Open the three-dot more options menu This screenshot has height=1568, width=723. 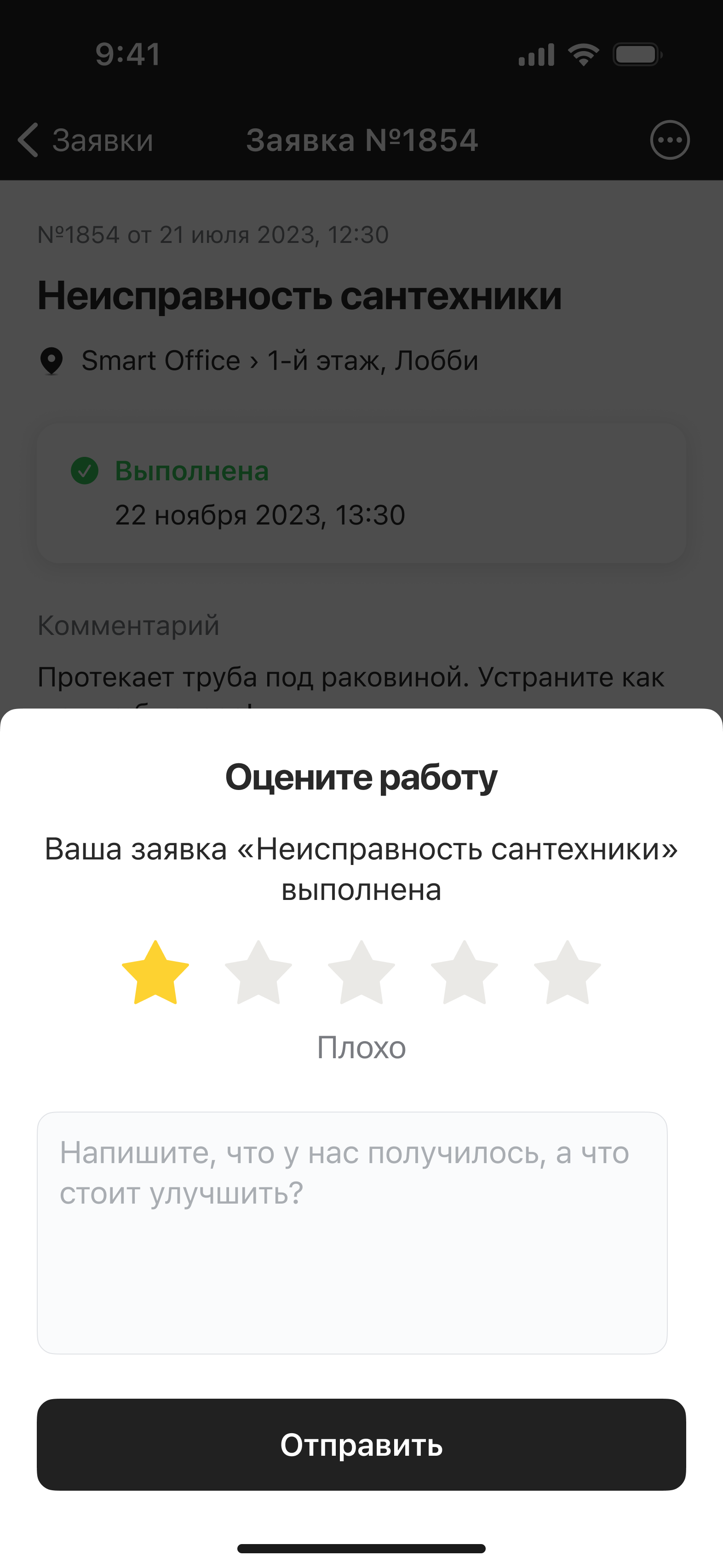click(670, 140)
